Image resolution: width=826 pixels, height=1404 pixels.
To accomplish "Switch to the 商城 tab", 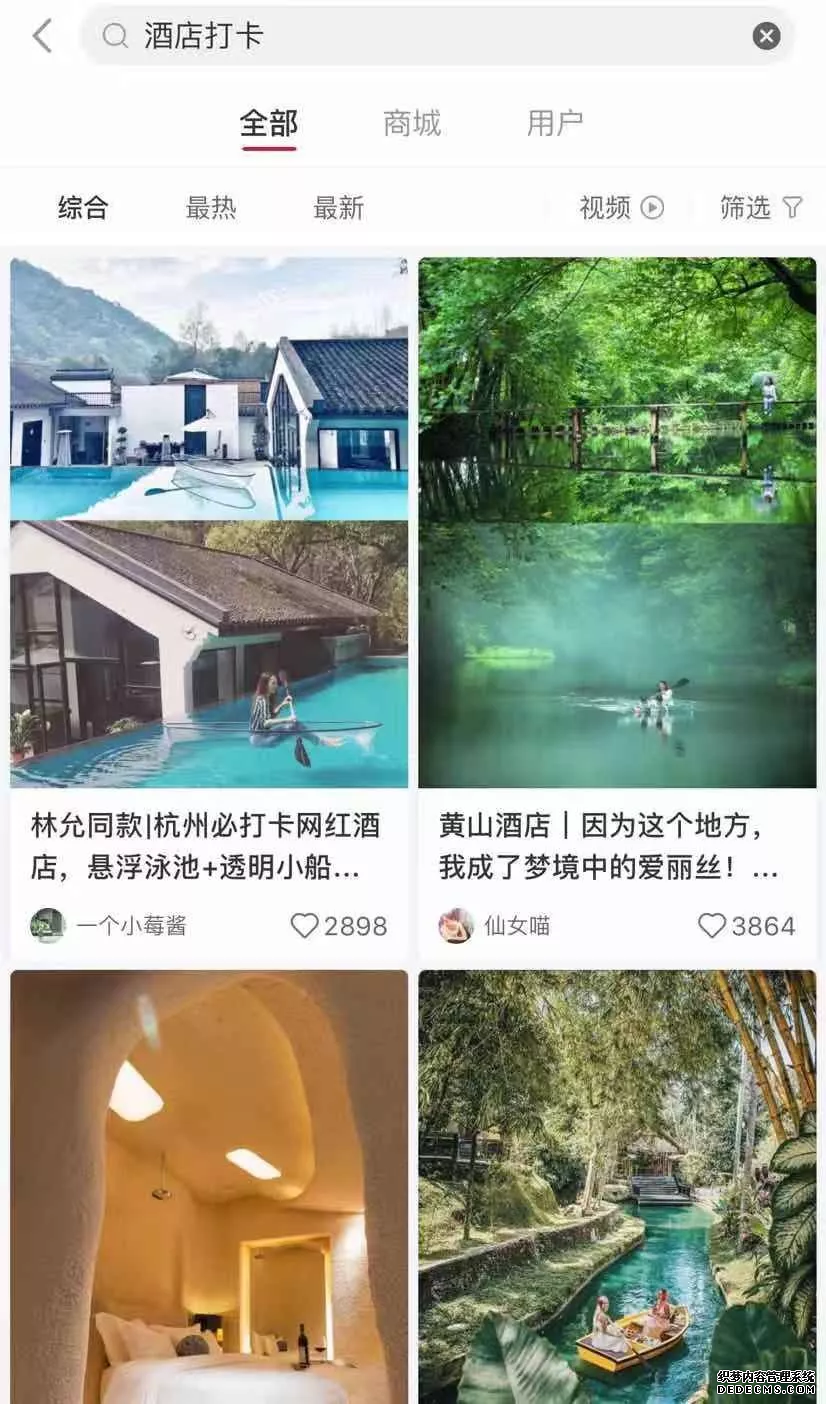I will [412, 124].
